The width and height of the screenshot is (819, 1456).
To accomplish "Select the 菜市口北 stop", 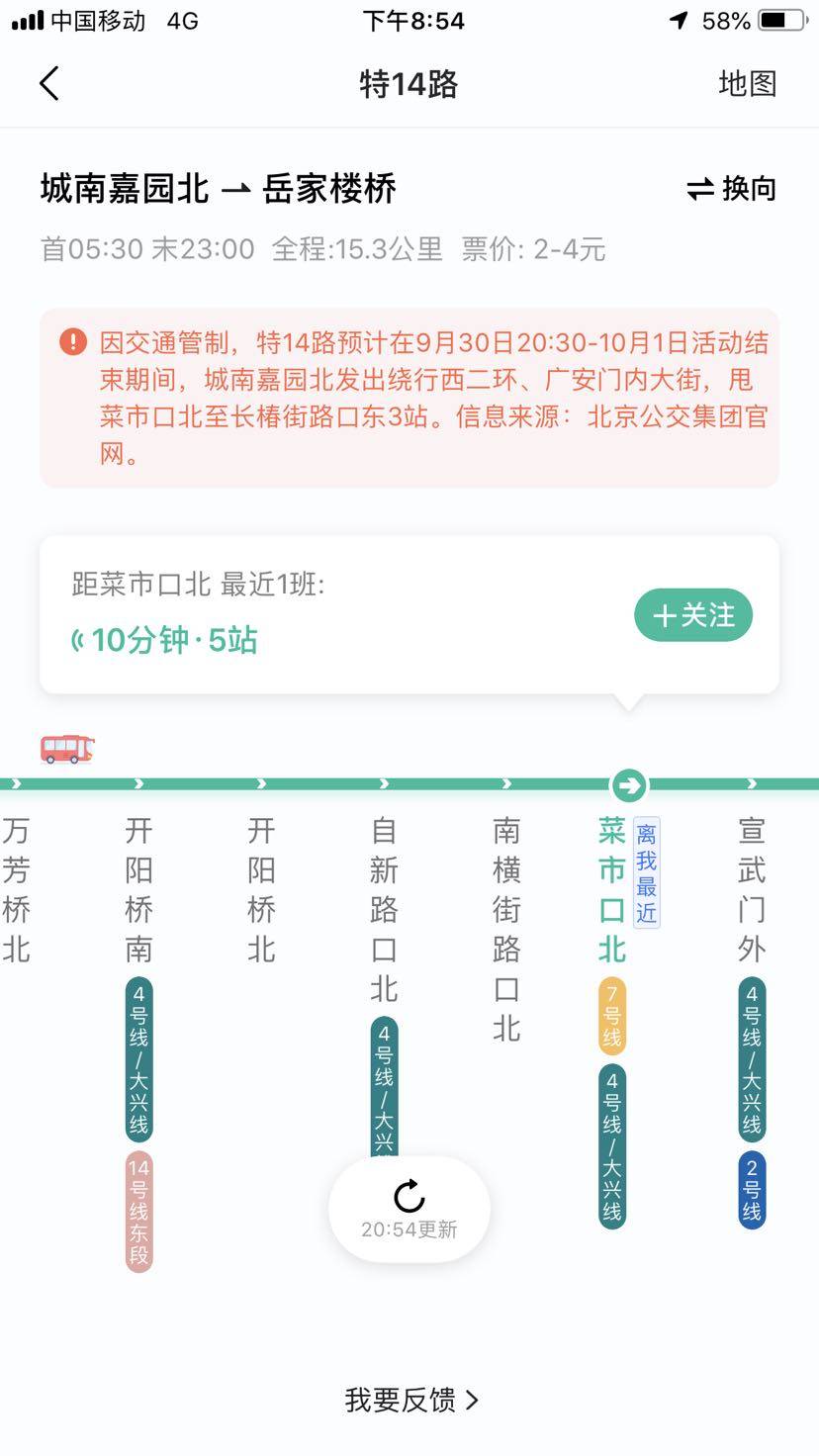I will coord(612,889).
